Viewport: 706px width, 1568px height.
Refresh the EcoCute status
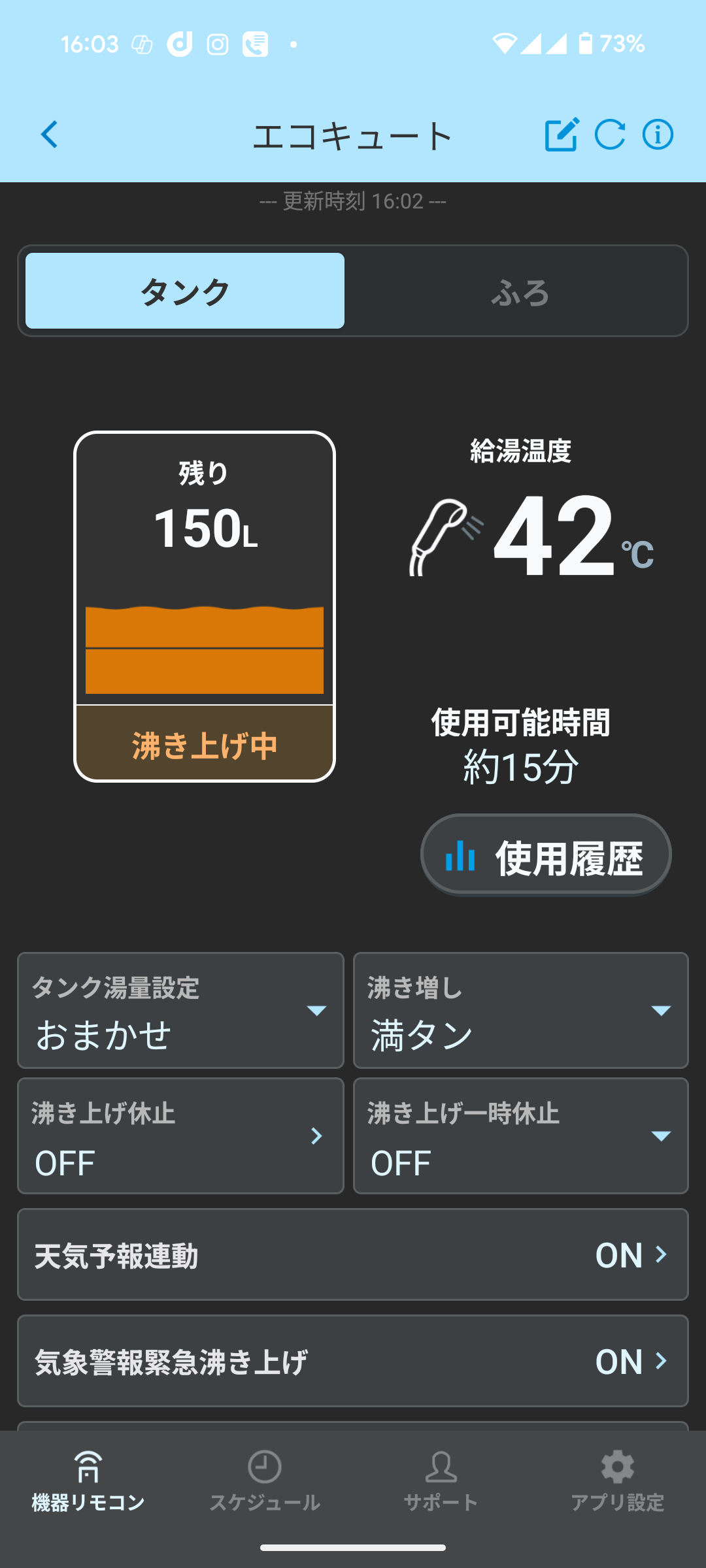(x=610, y=135)
